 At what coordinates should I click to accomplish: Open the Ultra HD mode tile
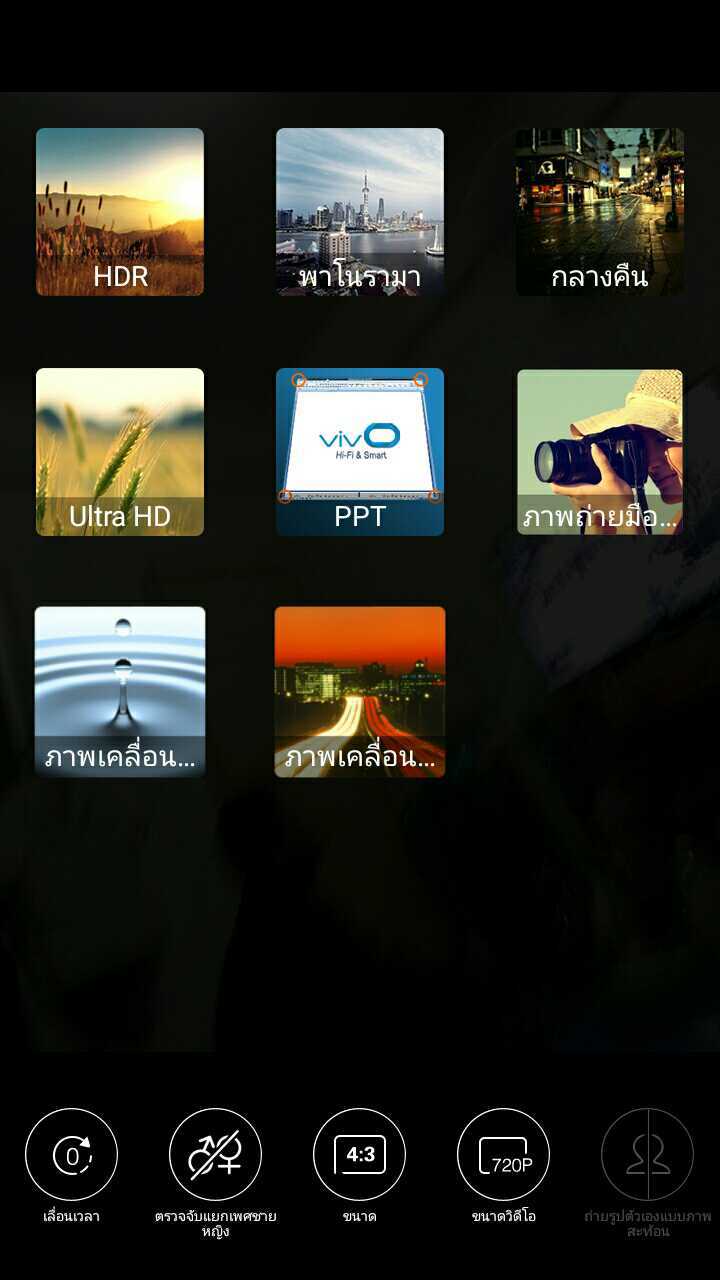click(120, 452)
